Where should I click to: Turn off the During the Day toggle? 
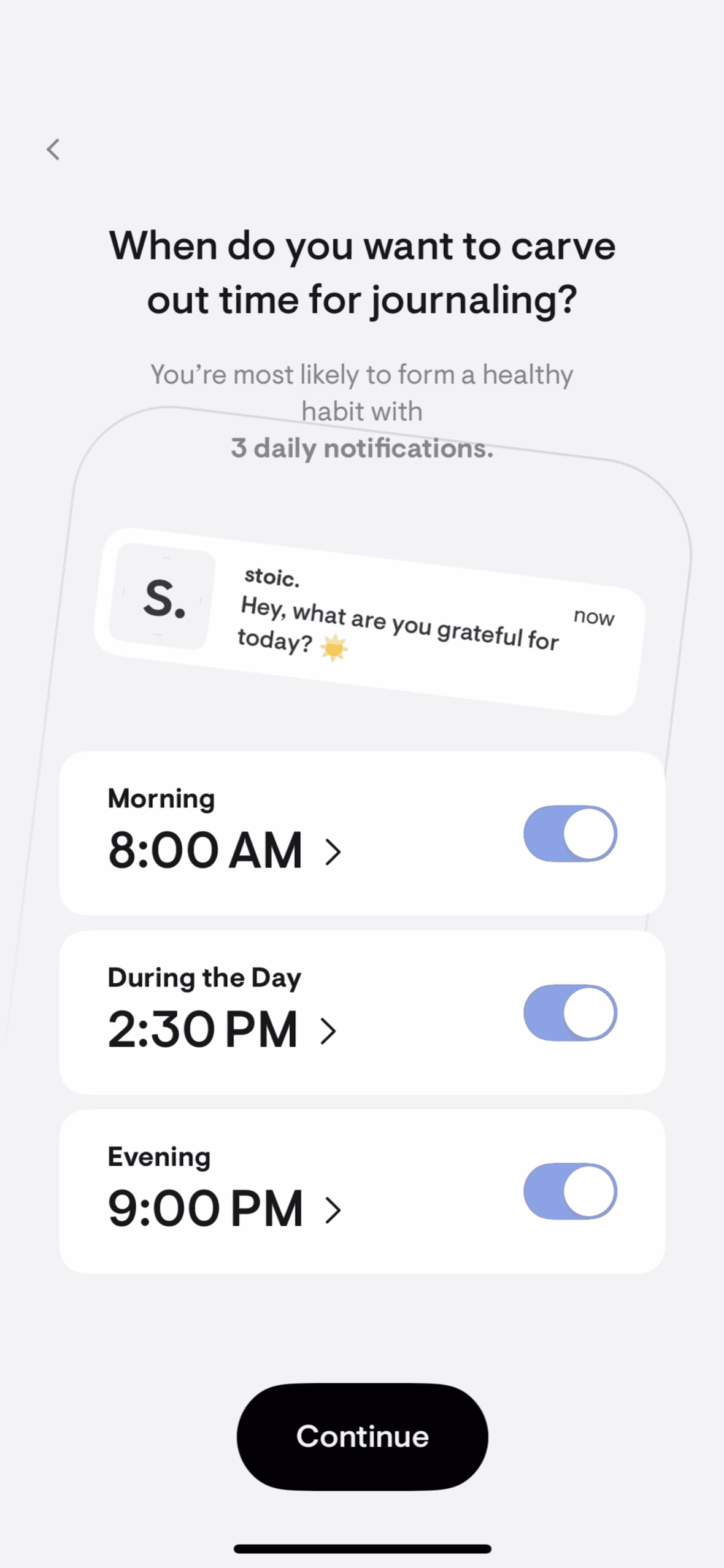coord(570,1013)
